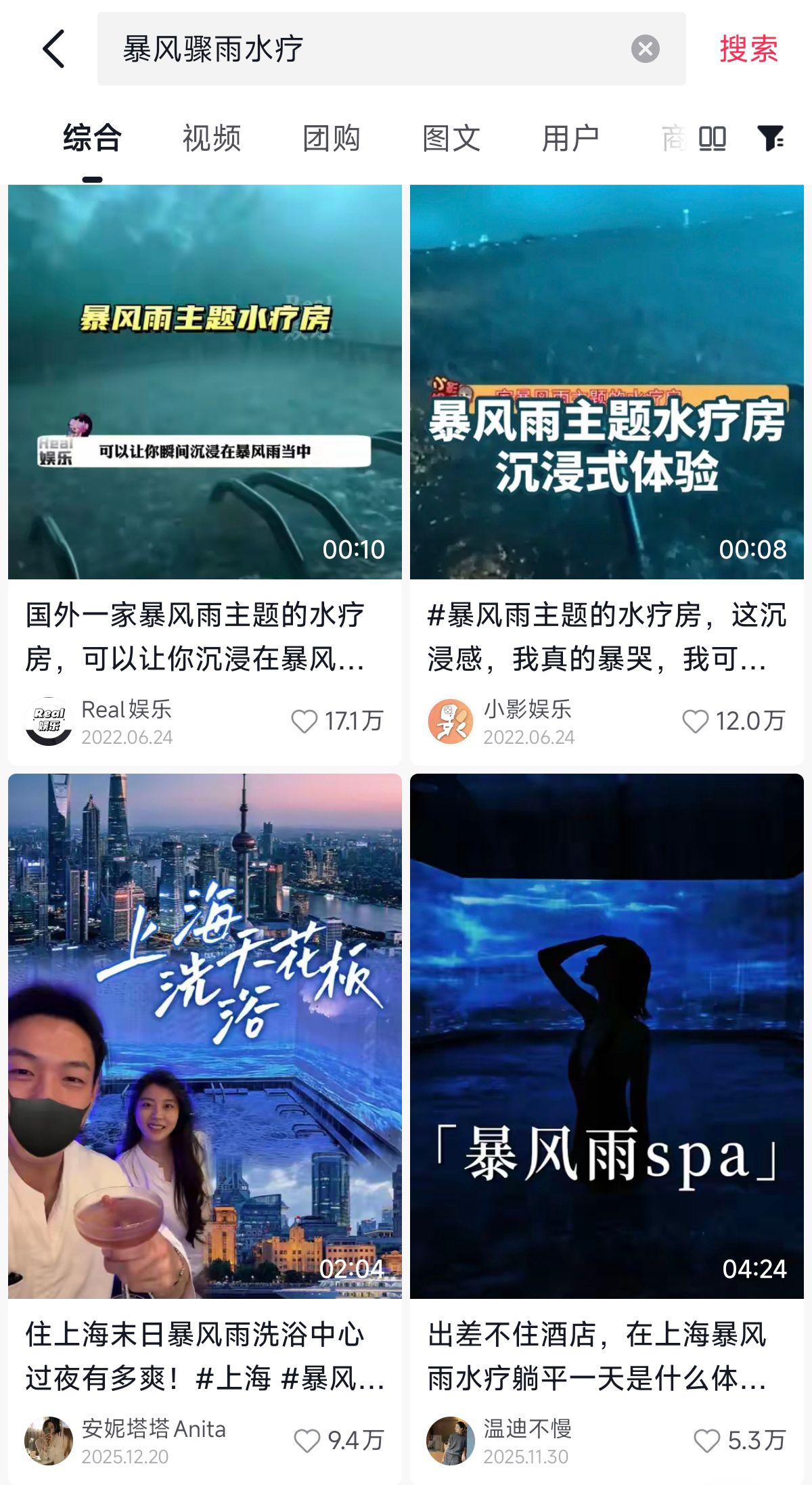The image size is (812, 1485).
Task: View 安妮塔塔Anita's profile avatar
Action: point(49,1440)
